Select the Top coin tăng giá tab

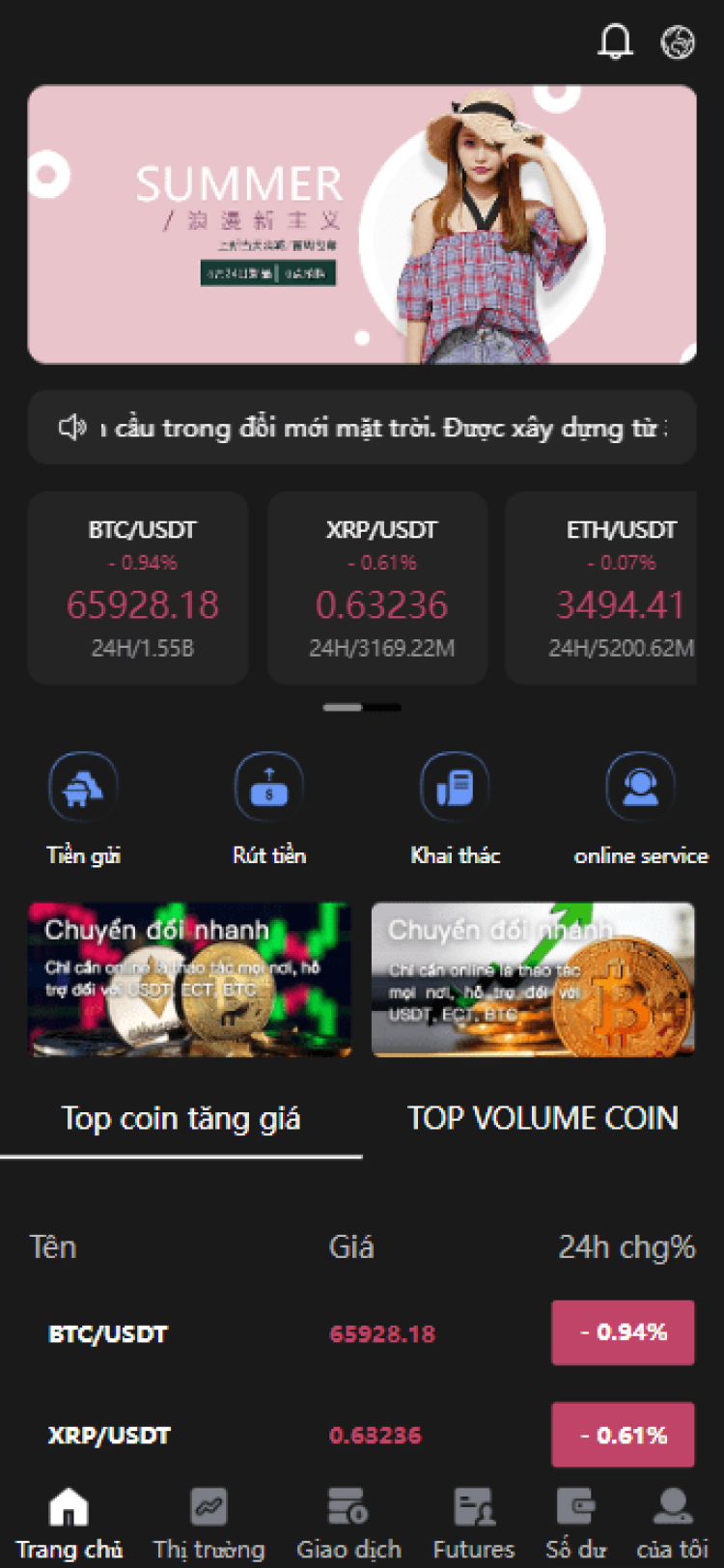pyautogui.click(x=181, y=1118)
